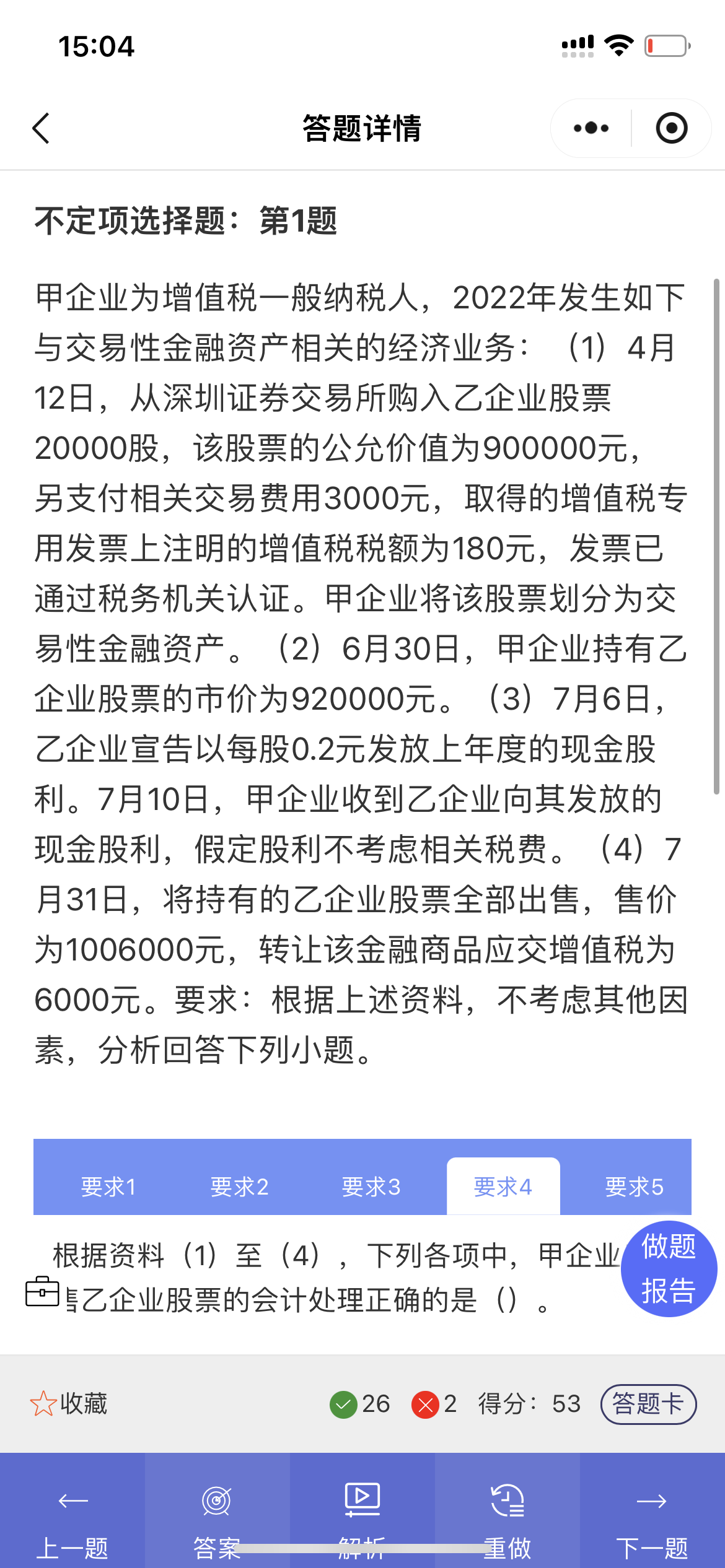
Task: Switch to the 要求1 tab
Action: (x=108, y=1187)
